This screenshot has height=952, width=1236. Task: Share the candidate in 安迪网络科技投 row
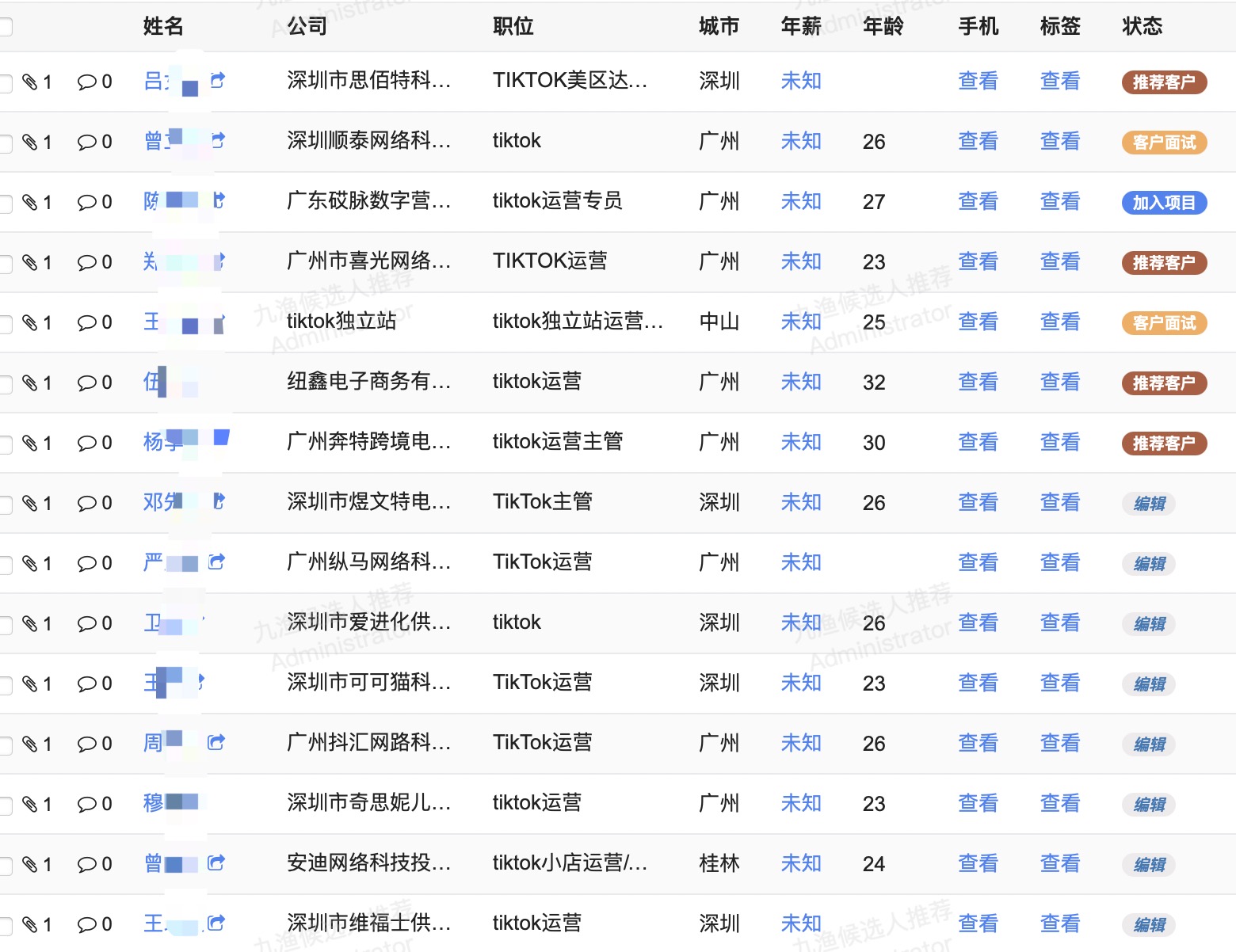click(x=216, y=863)
